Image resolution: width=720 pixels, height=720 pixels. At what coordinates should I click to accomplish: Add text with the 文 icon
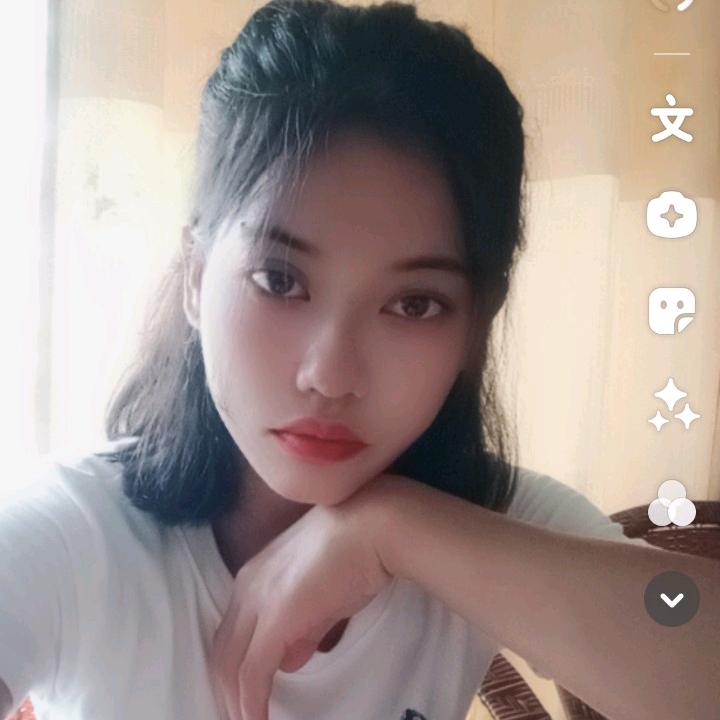point(672,120)
